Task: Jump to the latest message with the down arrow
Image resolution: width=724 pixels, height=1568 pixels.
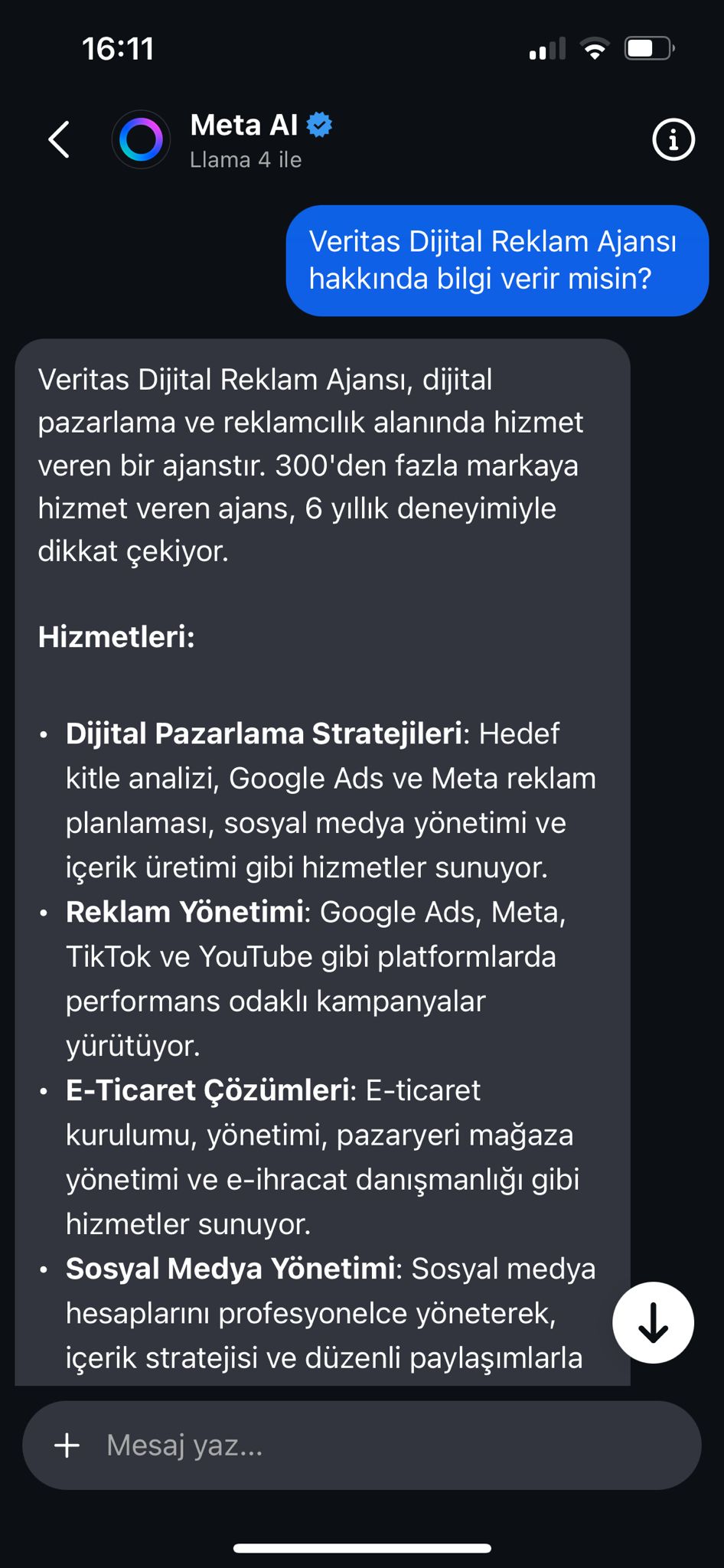Action: tap(653, 1323)
